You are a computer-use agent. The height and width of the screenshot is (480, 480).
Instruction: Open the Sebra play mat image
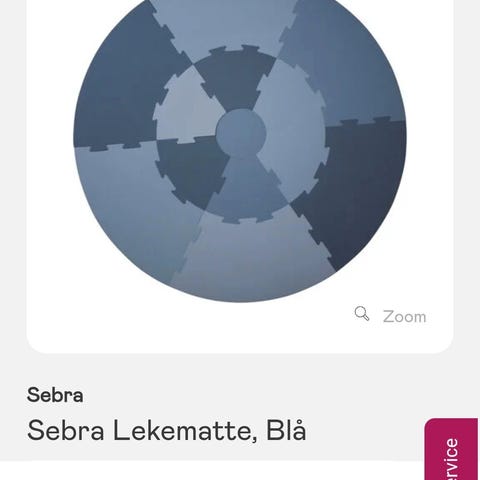[240, 147]
